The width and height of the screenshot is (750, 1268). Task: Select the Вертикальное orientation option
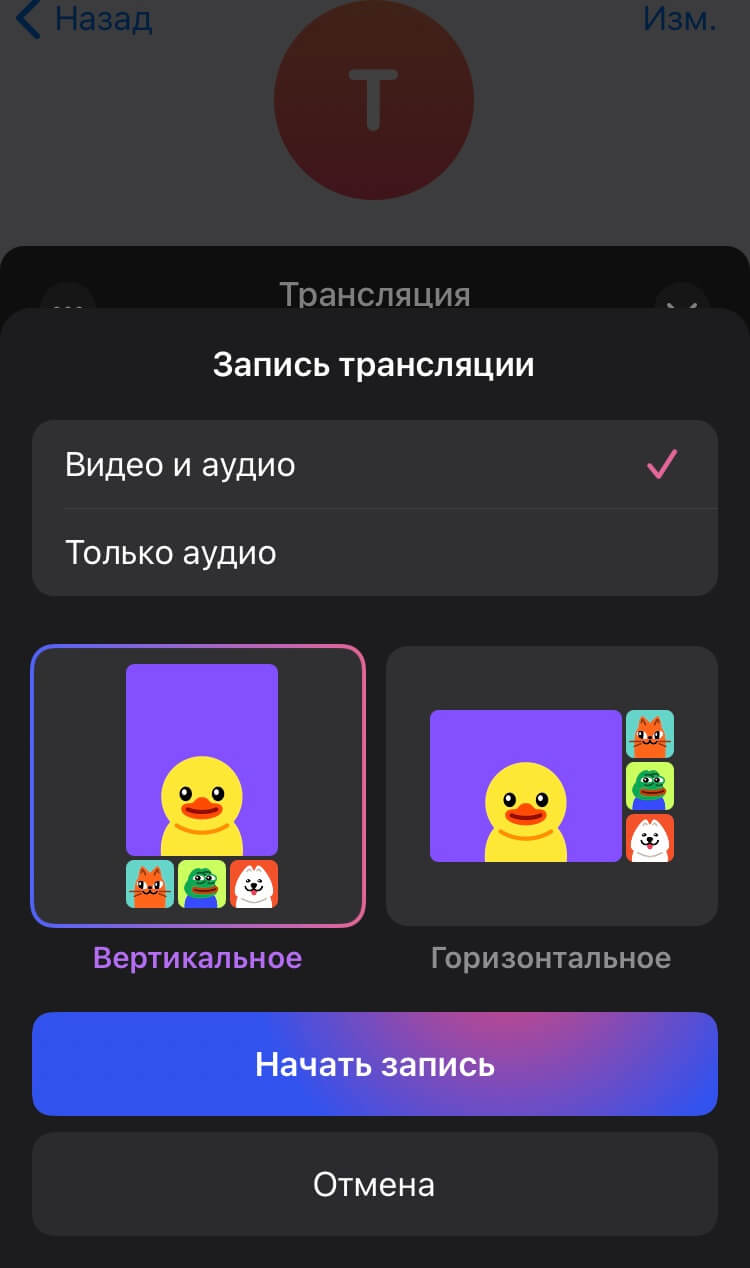(197, 957)
